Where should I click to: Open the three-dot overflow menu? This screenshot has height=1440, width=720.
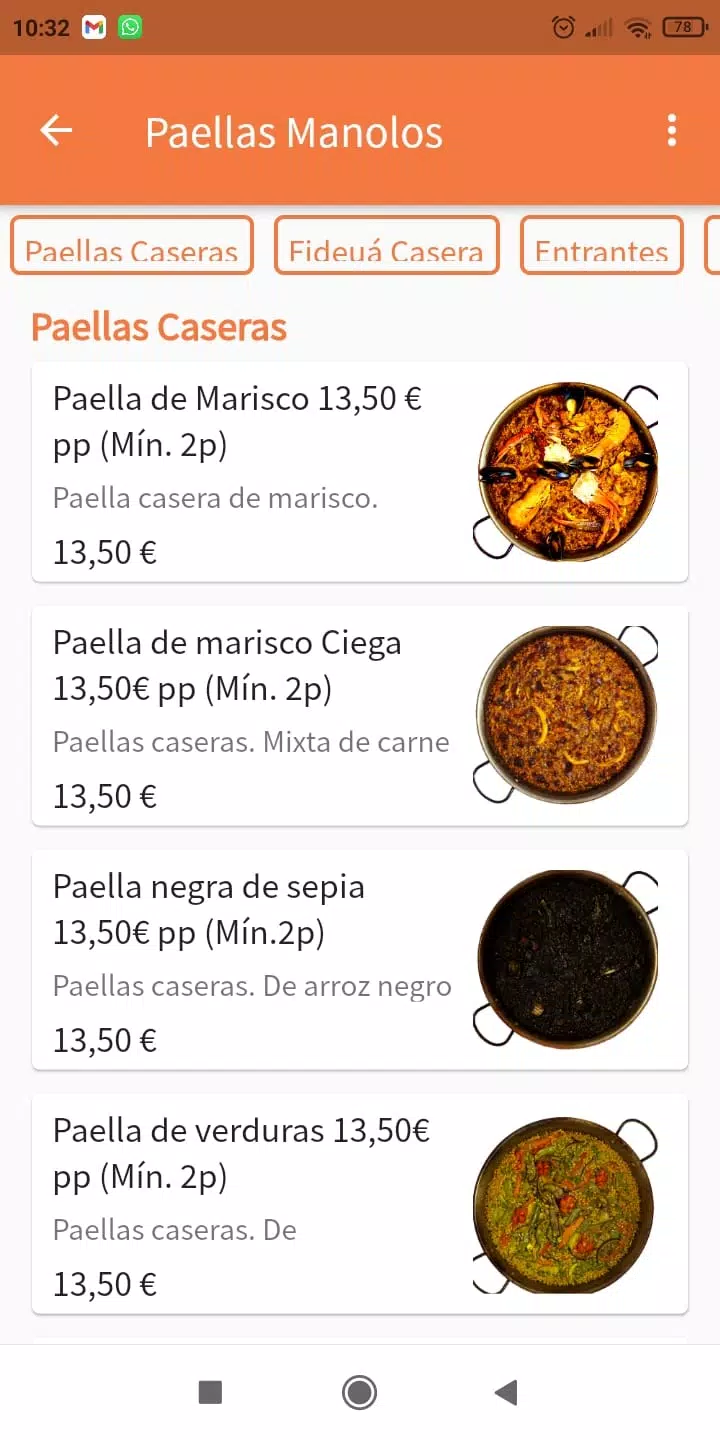click(672, 131)
